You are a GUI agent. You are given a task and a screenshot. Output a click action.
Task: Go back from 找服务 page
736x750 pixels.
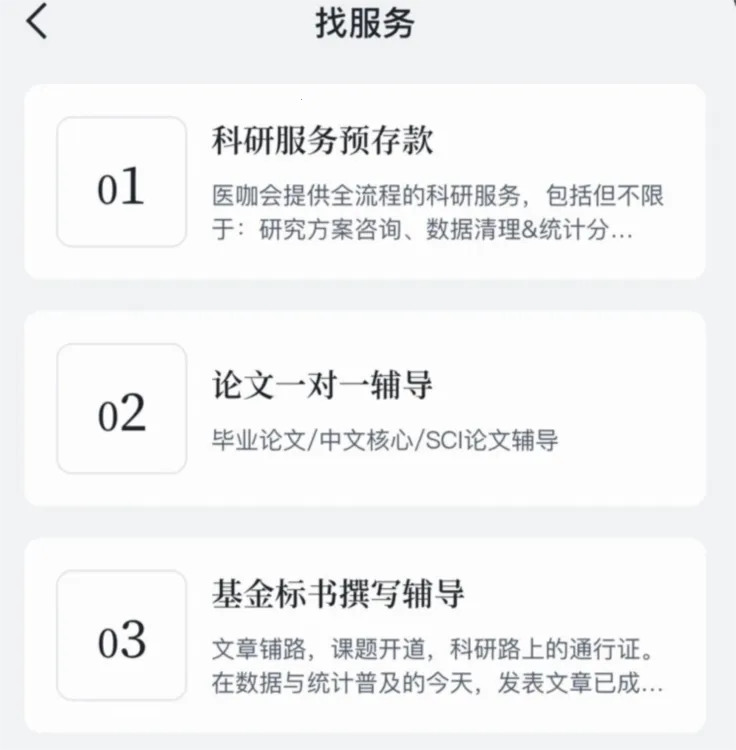[37, 22]
